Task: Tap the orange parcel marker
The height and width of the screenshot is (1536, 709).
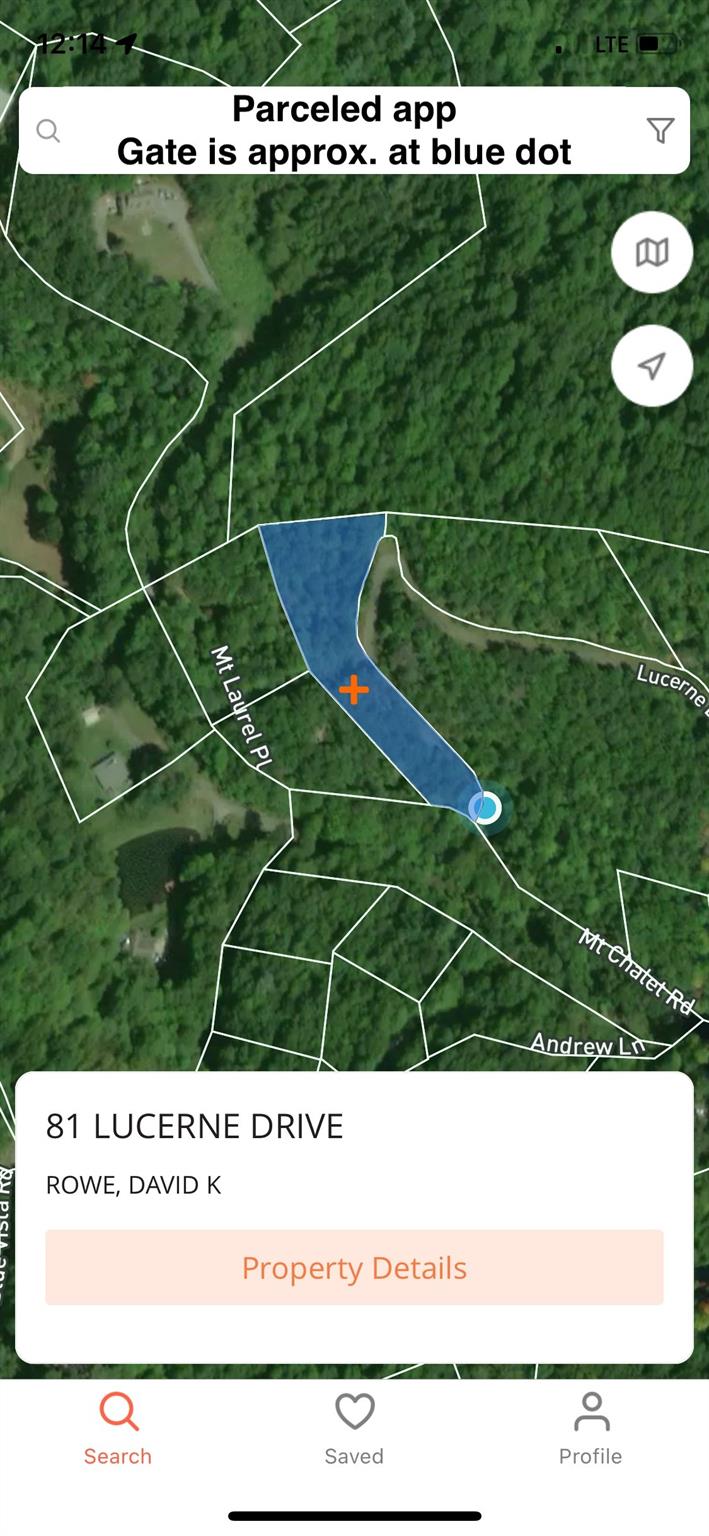Action: [x=353, y=689]
